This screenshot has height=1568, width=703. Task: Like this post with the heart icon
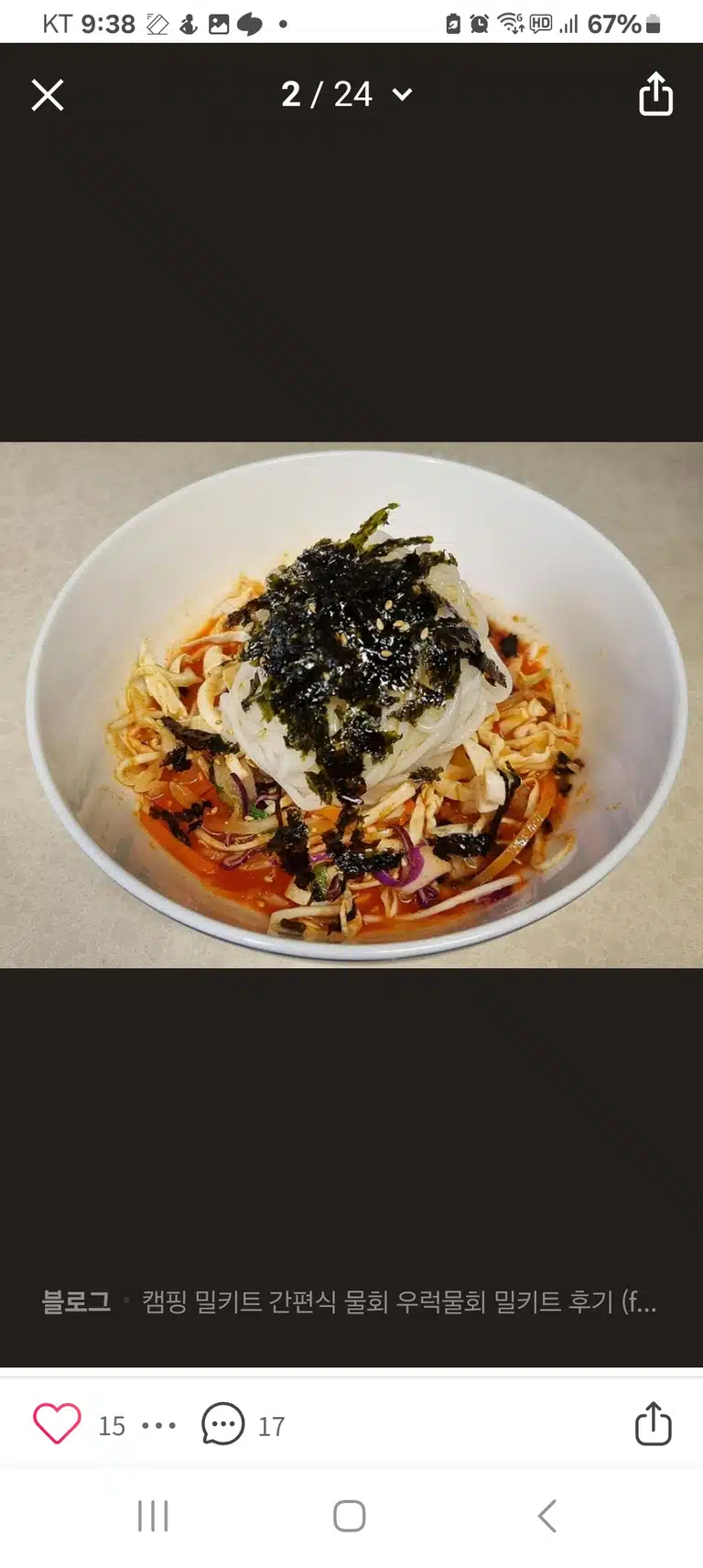(58, 1424)
